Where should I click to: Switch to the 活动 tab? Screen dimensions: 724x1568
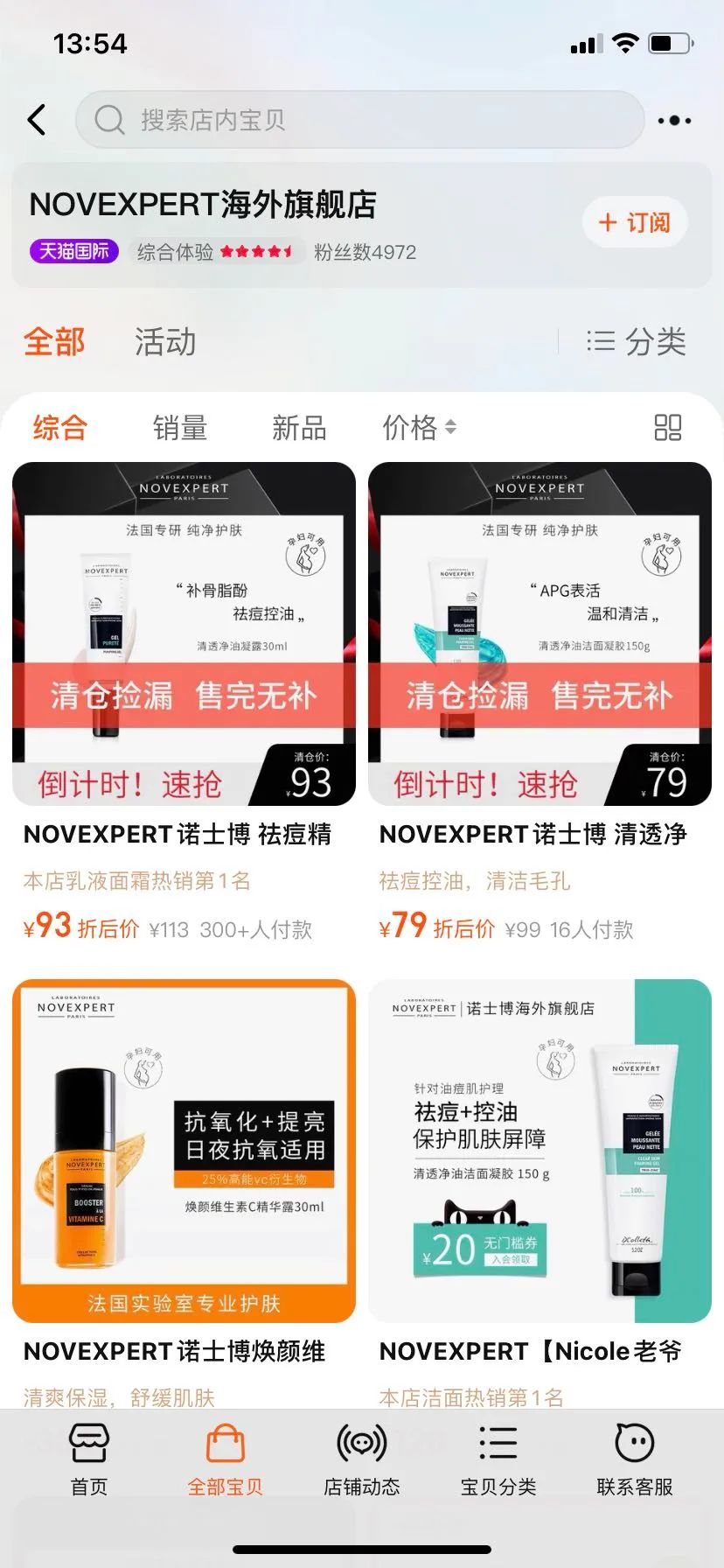[x=165, y=341]
